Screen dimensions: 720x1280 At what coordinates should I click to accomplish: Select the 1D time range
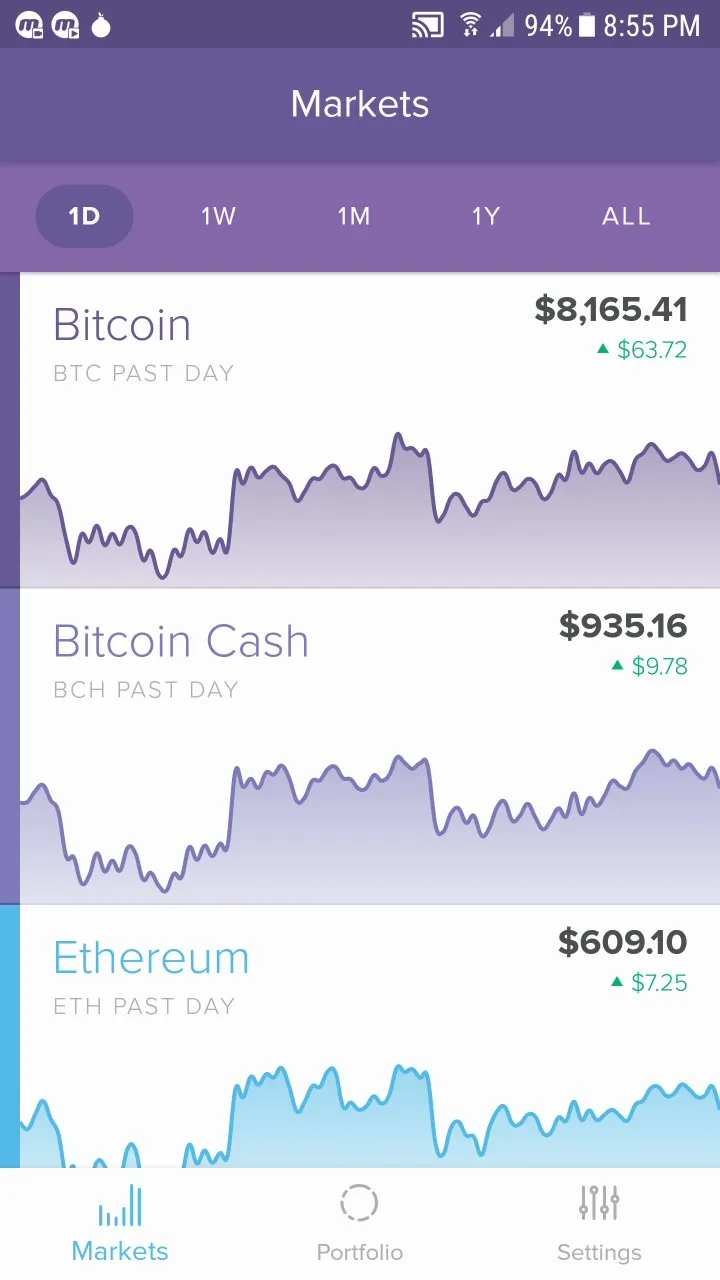point(84,216)
